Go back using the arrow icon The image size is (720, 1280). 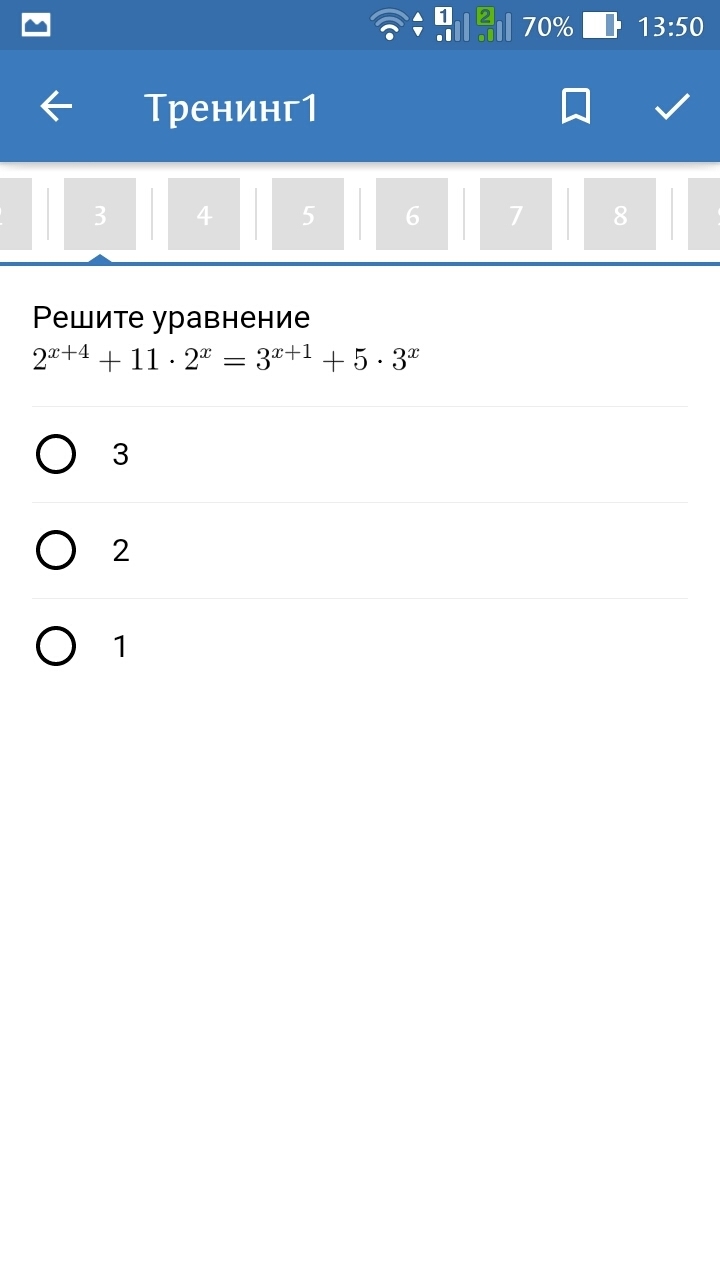[56, 107]
